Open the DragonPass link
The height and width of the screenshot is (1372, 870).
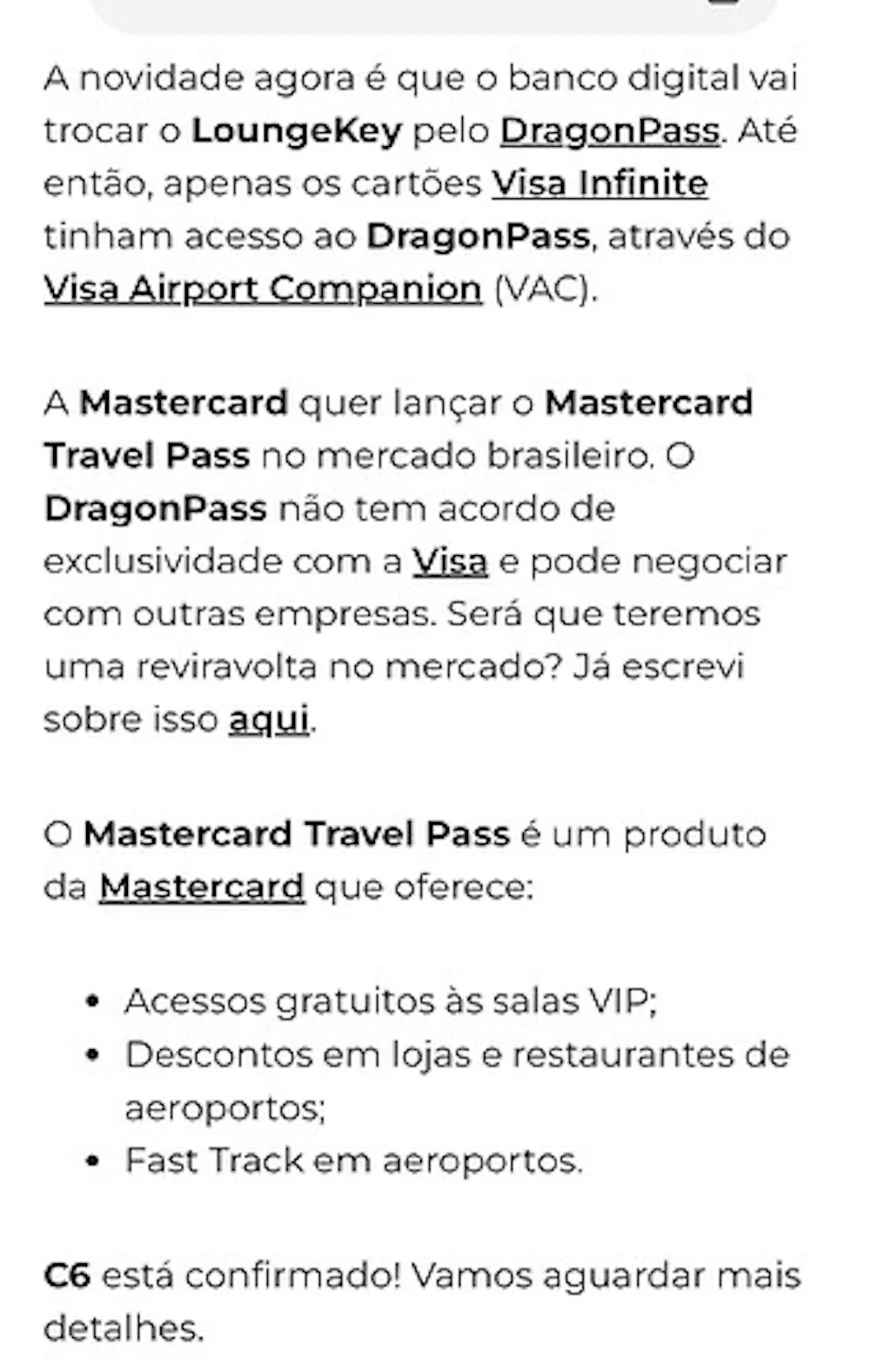coord(610,131)
